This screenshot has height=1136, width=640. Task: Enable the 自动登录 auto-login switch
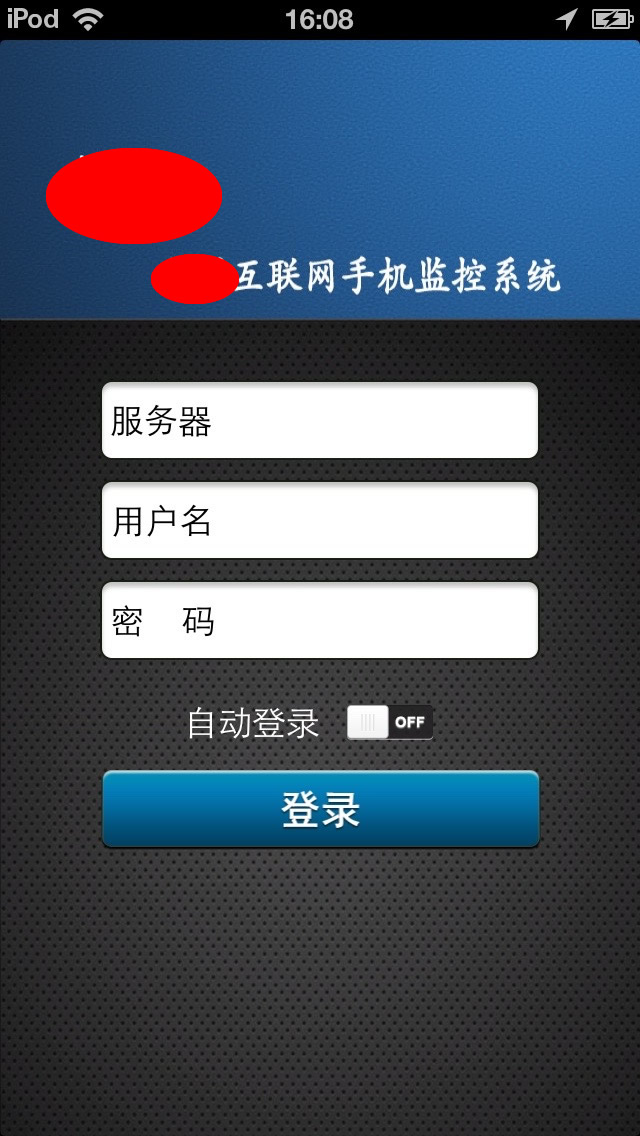click(390, 722)
